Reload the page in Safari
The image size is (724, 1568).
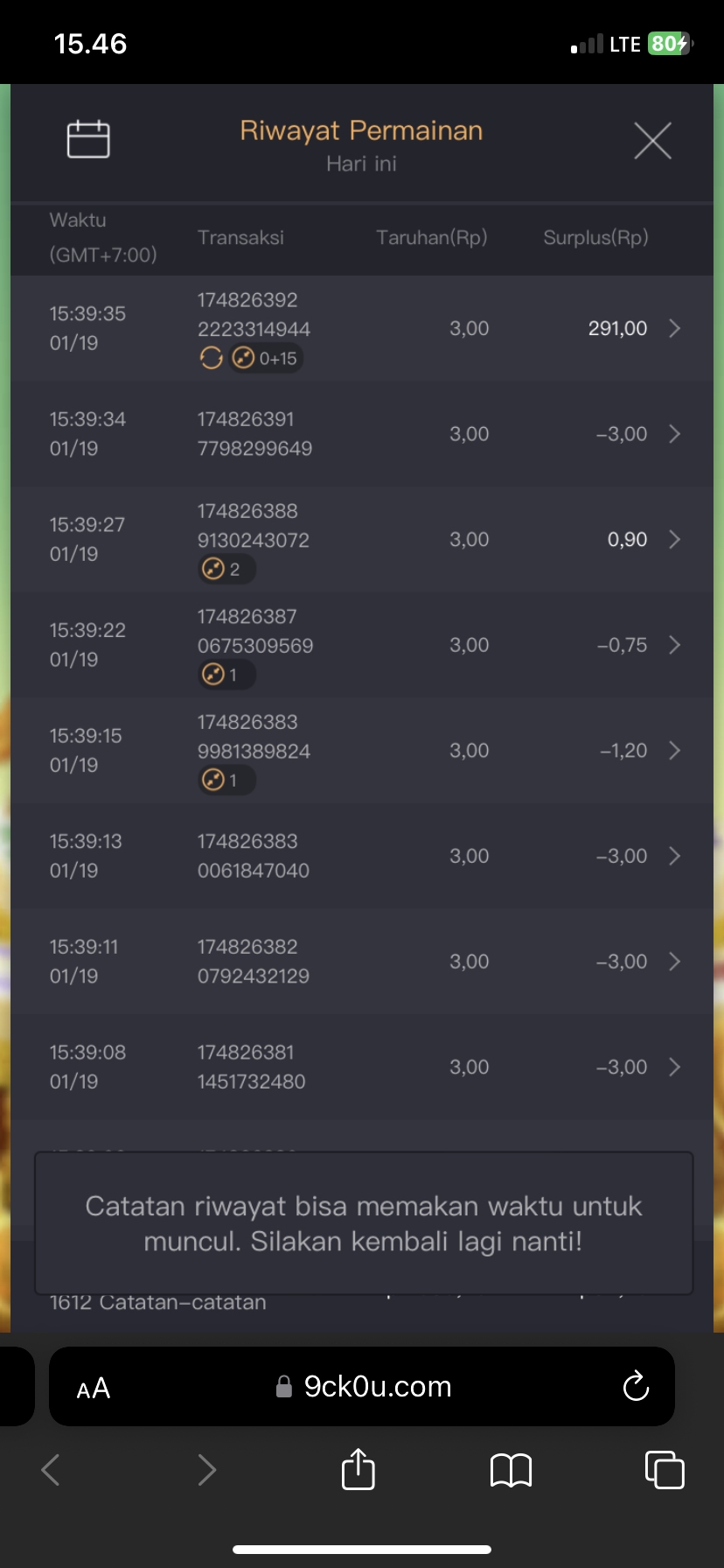(636, 1387)
